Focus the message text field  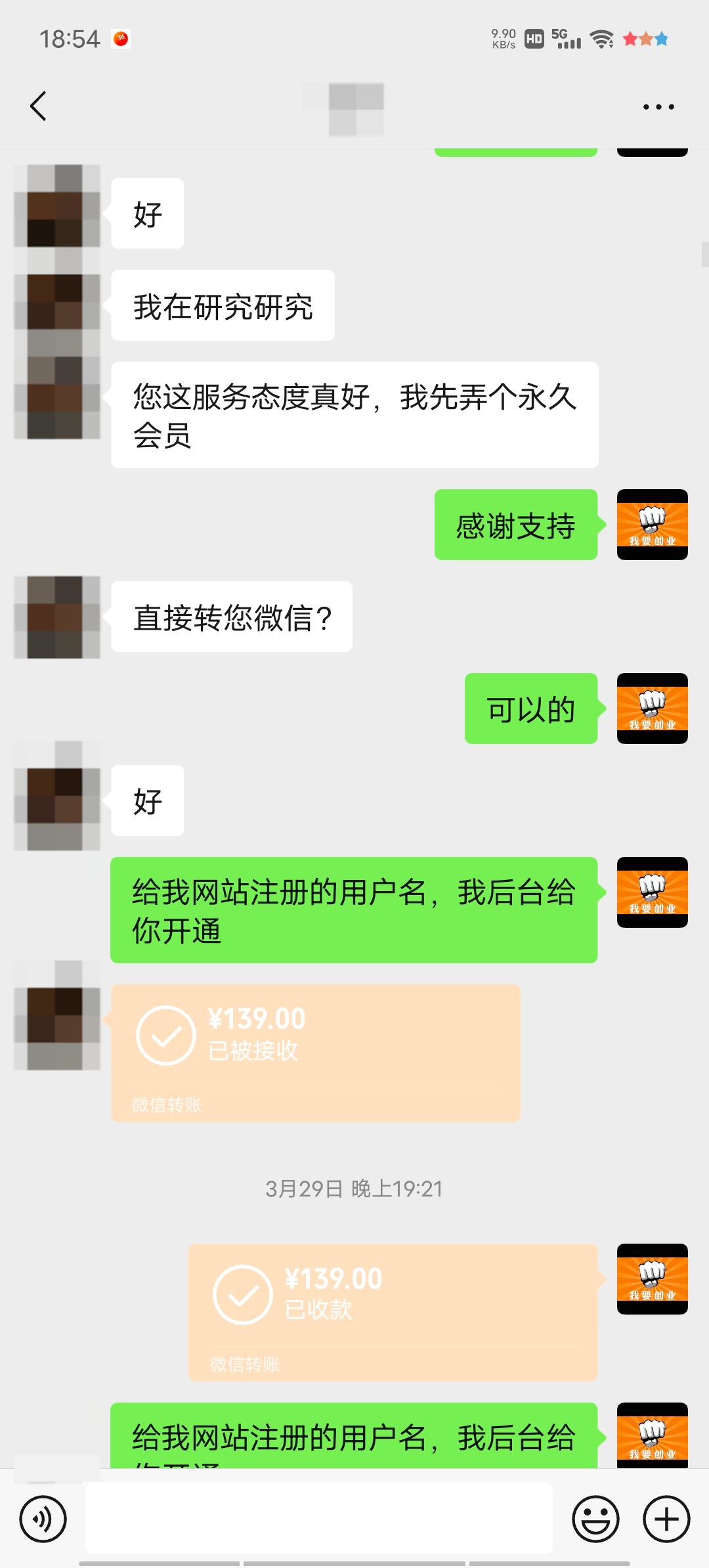318,1519
